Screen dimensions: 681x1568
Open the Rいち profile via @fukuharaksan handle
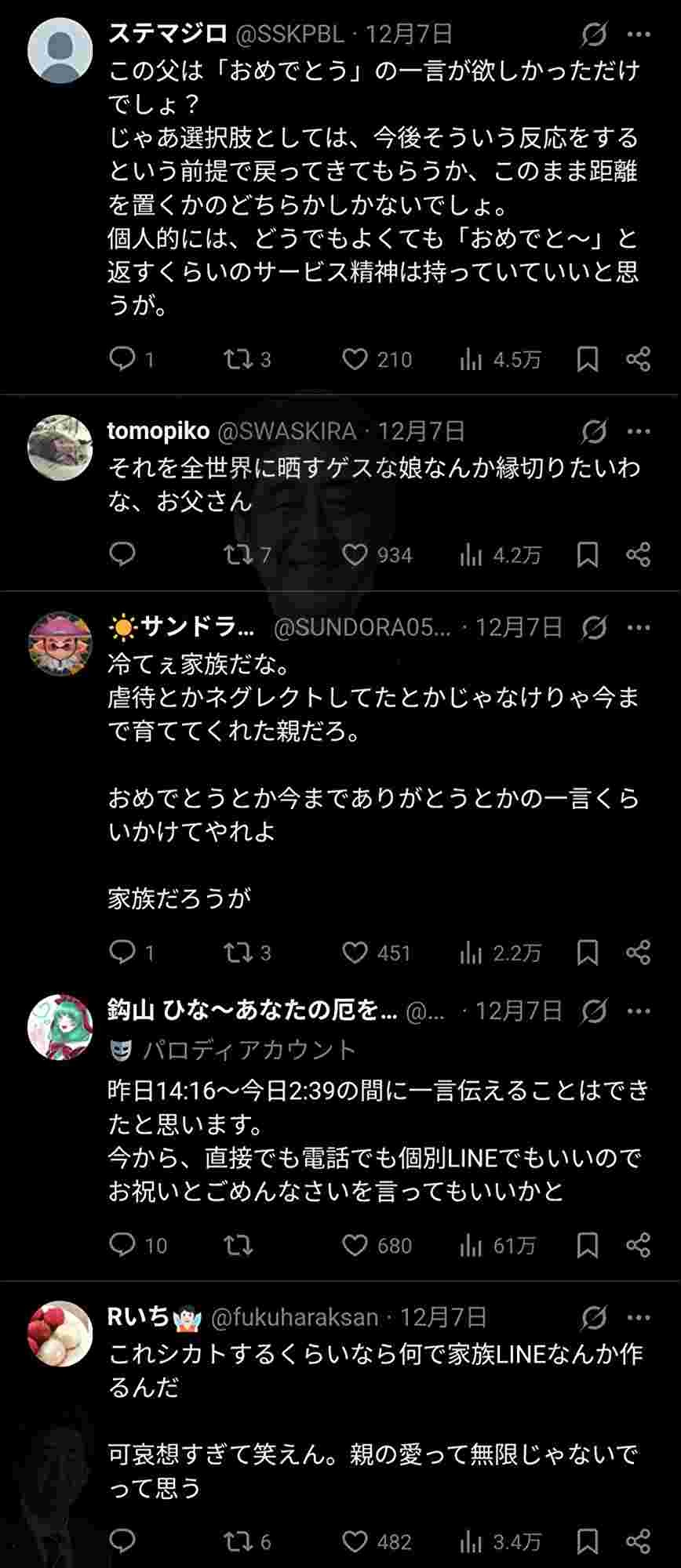(295, 1317)
